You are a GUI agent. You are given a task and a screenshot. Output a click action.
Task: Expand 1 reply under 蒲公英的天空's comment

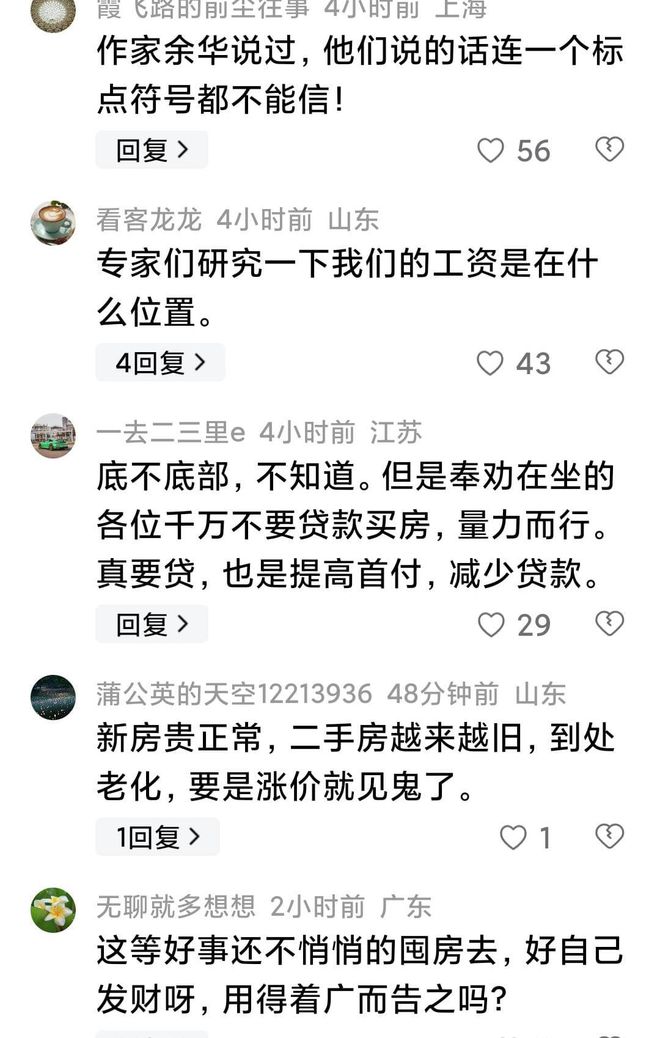pyautogui.click(x=157, y=837)
